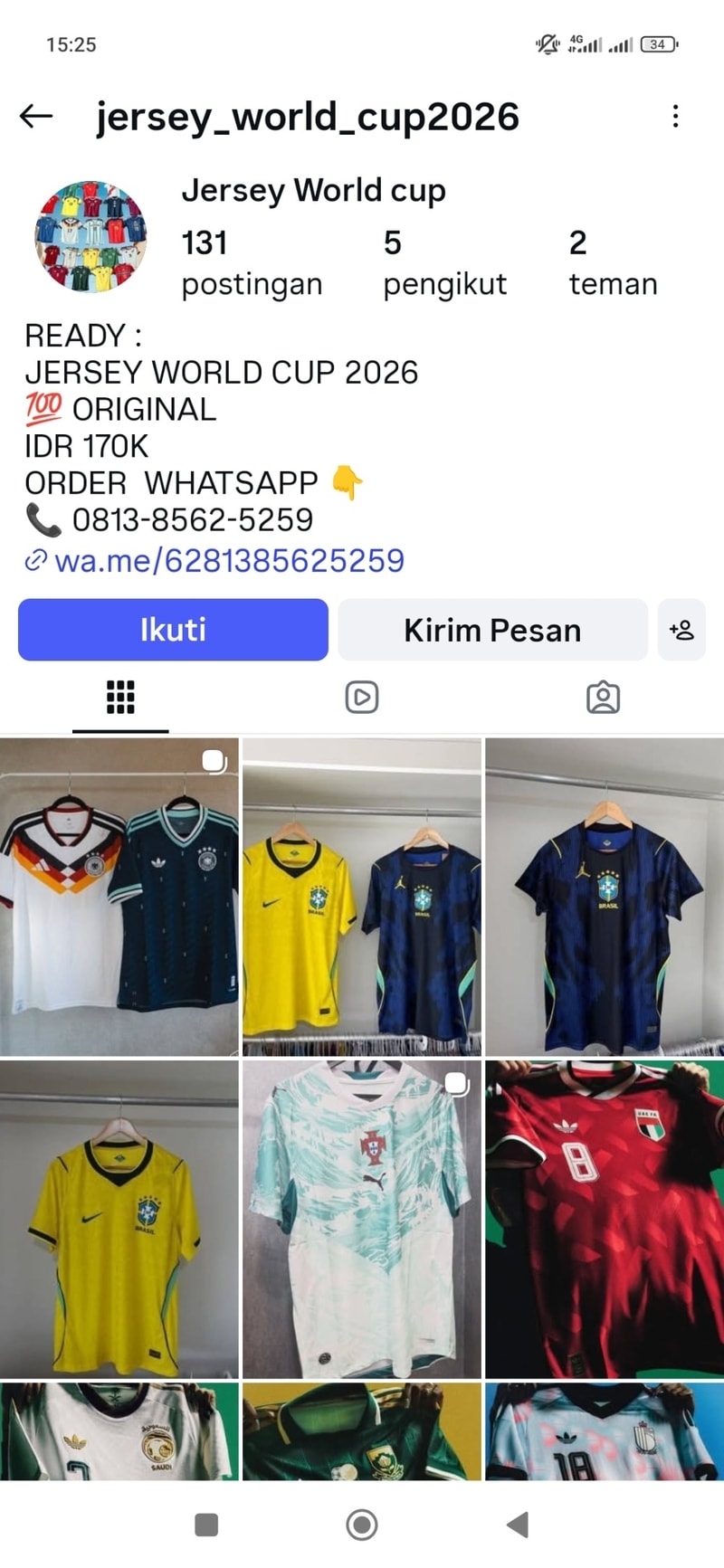This screenshot has height=1568, width=724.
Task: Open the three-dot overflow menu
Action: (x=675, y=116)
